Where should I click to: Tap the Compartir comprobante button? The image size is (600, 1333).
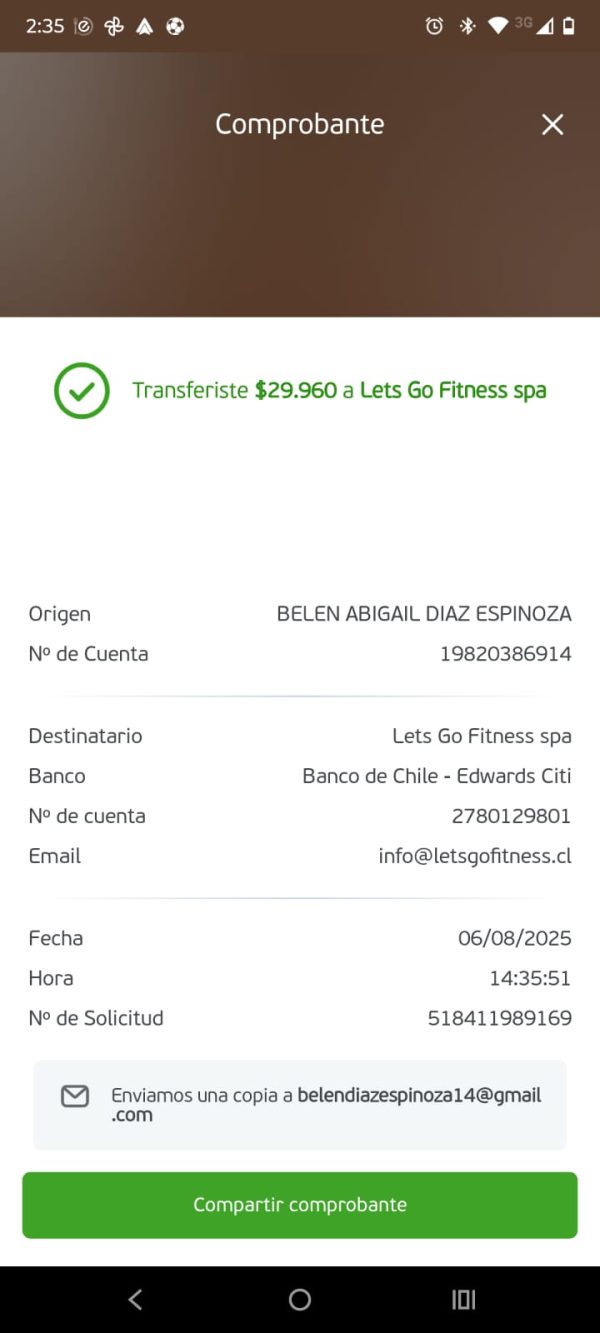tap(300, 1205)
